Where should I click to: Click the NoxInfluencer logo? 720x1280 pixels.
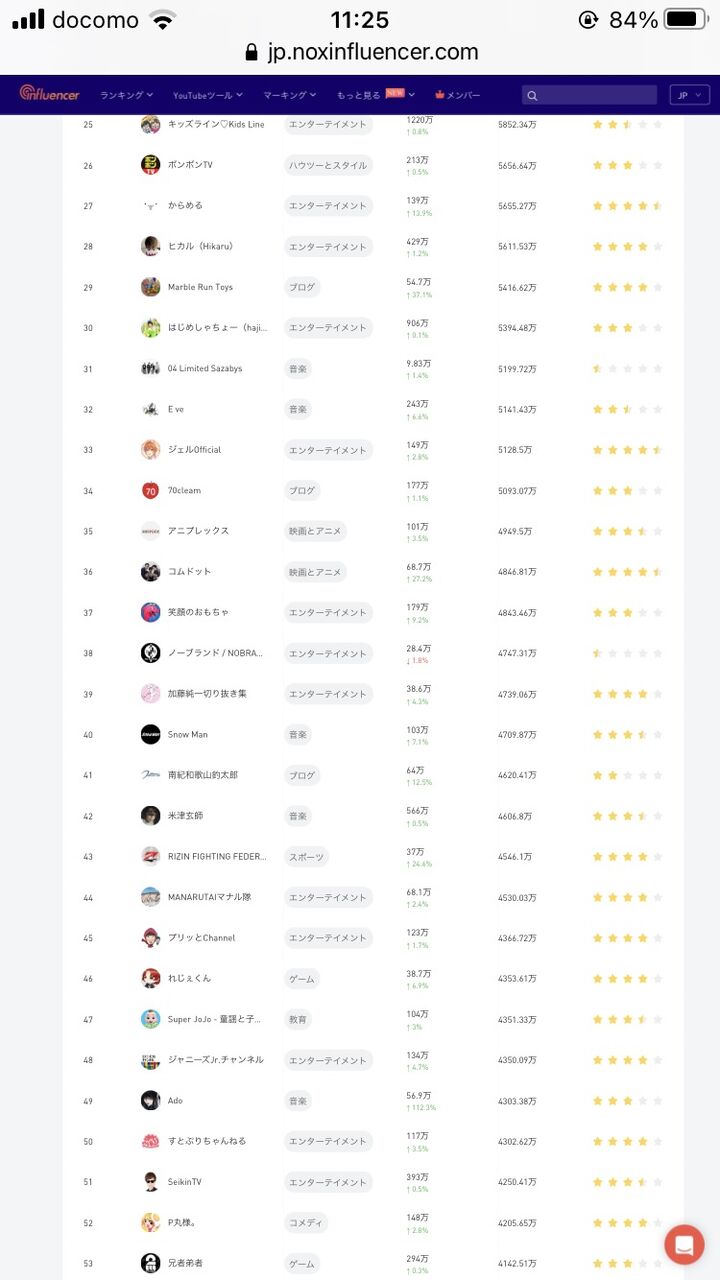tap(51, 95)
